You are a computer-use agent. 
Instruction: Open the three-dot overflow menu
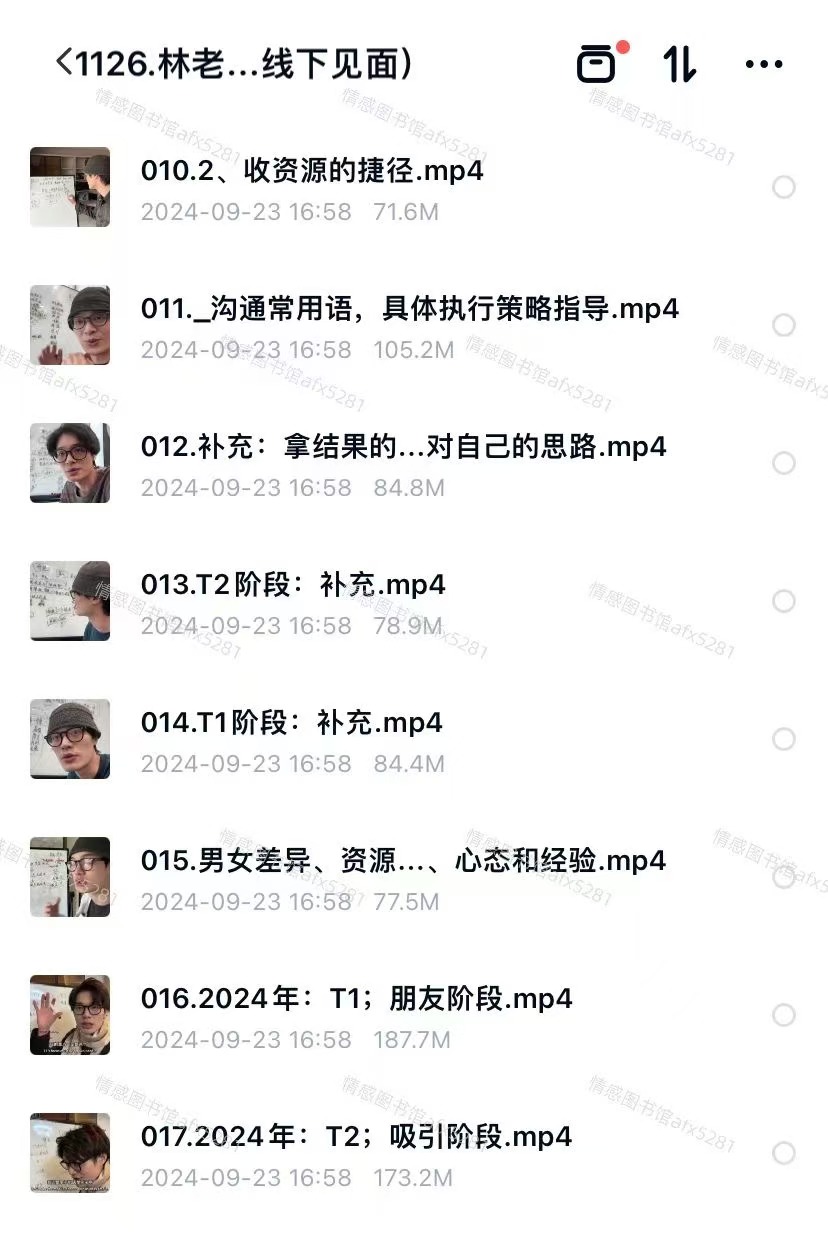(764, 65)
